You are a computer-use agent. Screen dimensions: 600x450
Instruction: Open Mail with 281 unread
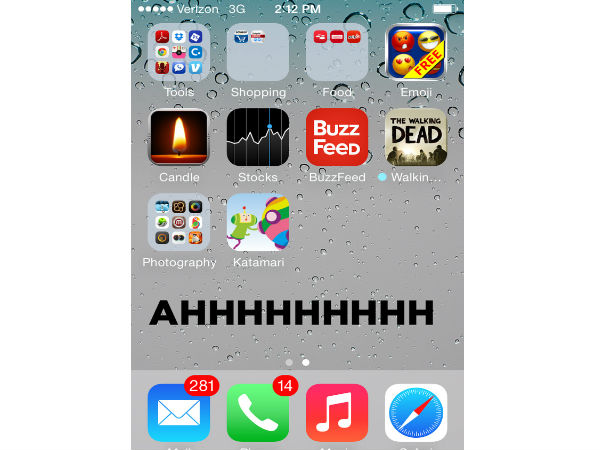pos(179,412)
